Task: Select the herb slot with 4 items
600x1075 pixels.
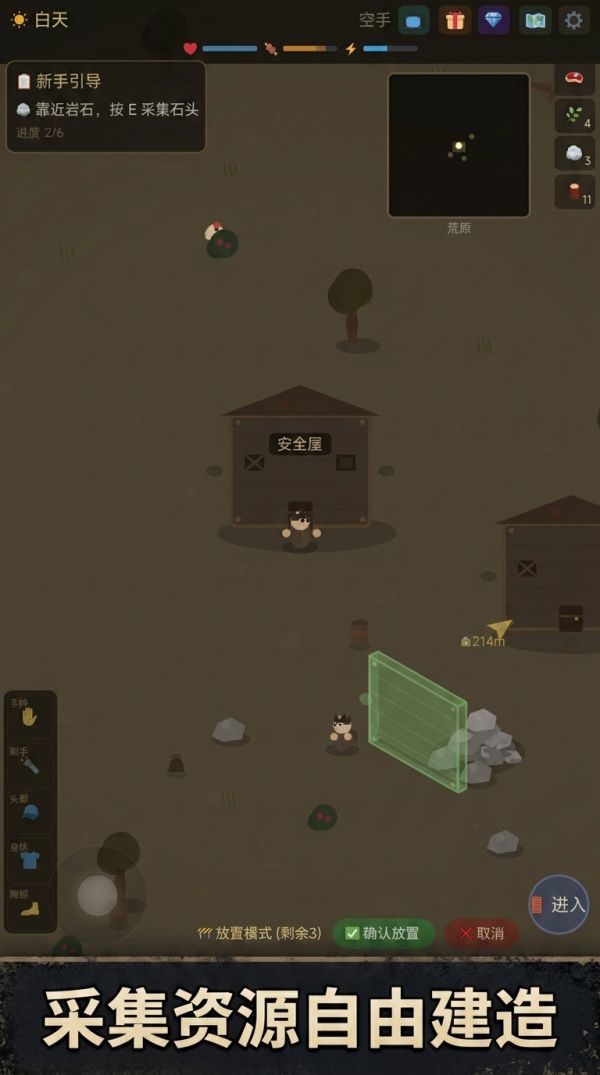Action: point(574,116)
